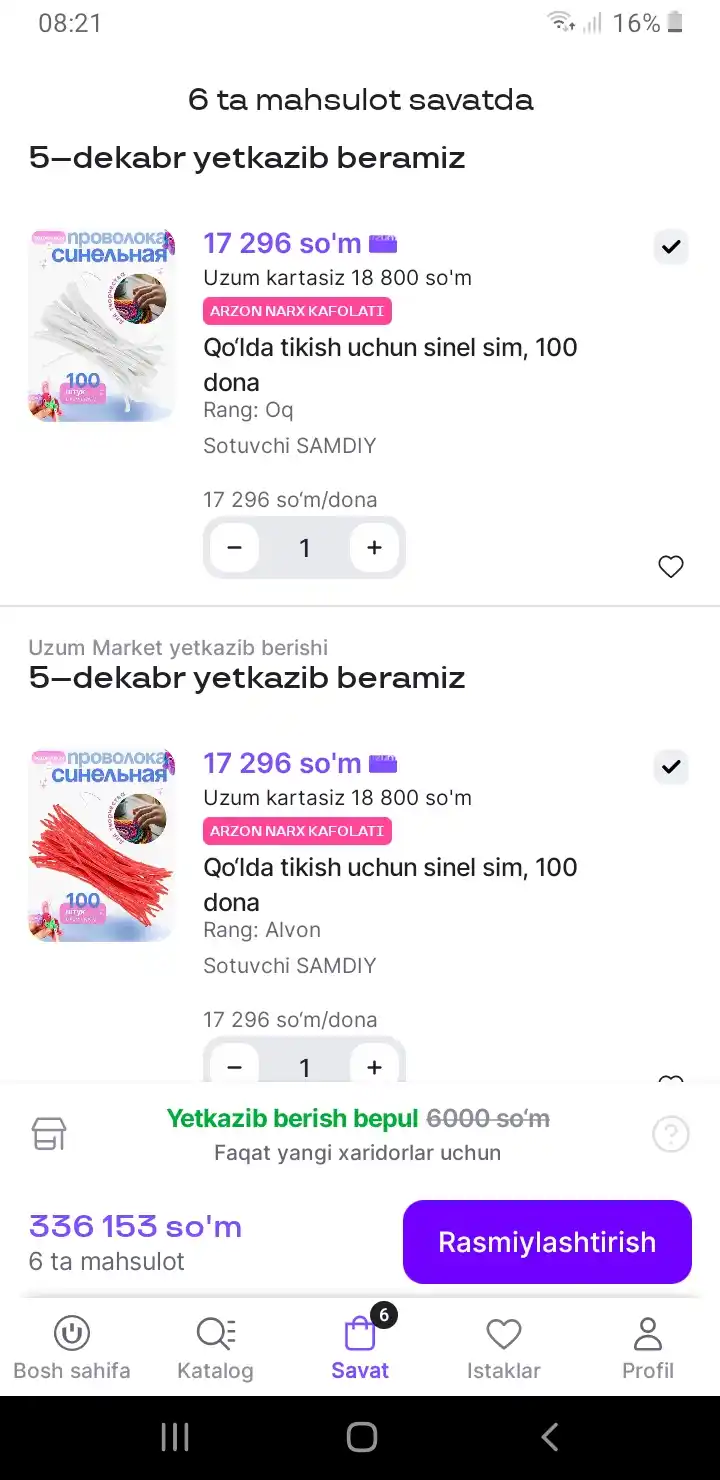Add the white sinel sim to wishlist
This screenshot has width=720, height=1480.
point(671,567)
